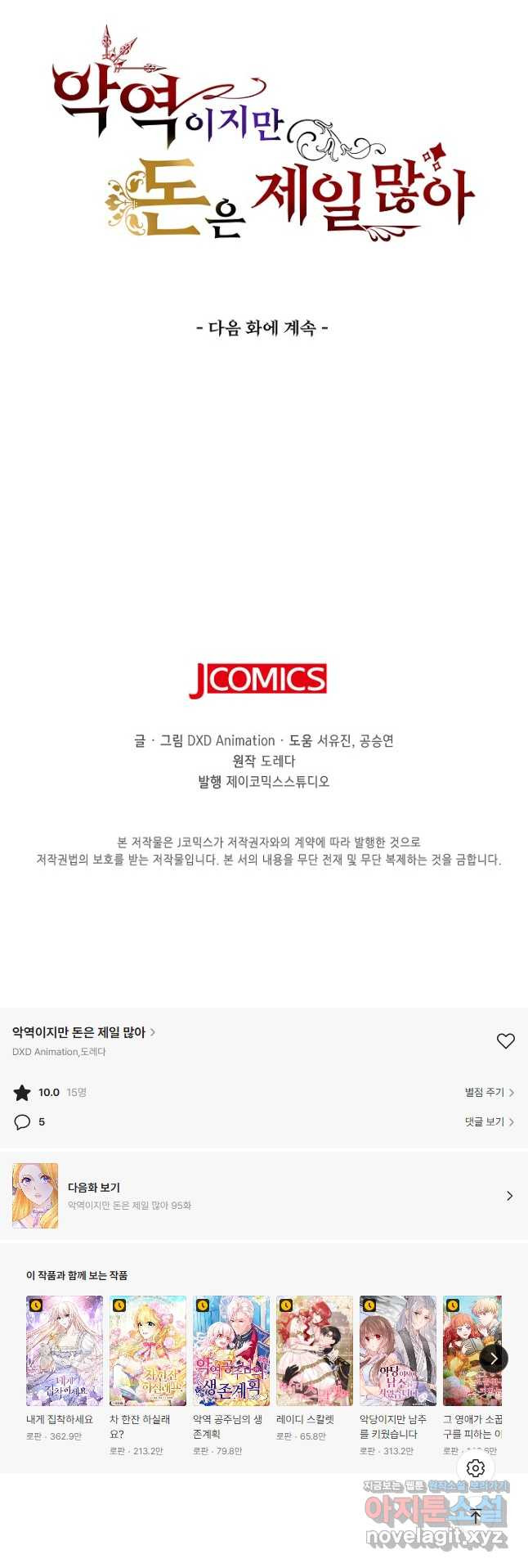Tap 별점 주기 to rate
This screenshot has height=1568, width=528.
pyautogui.click(x=489, y=1092)
